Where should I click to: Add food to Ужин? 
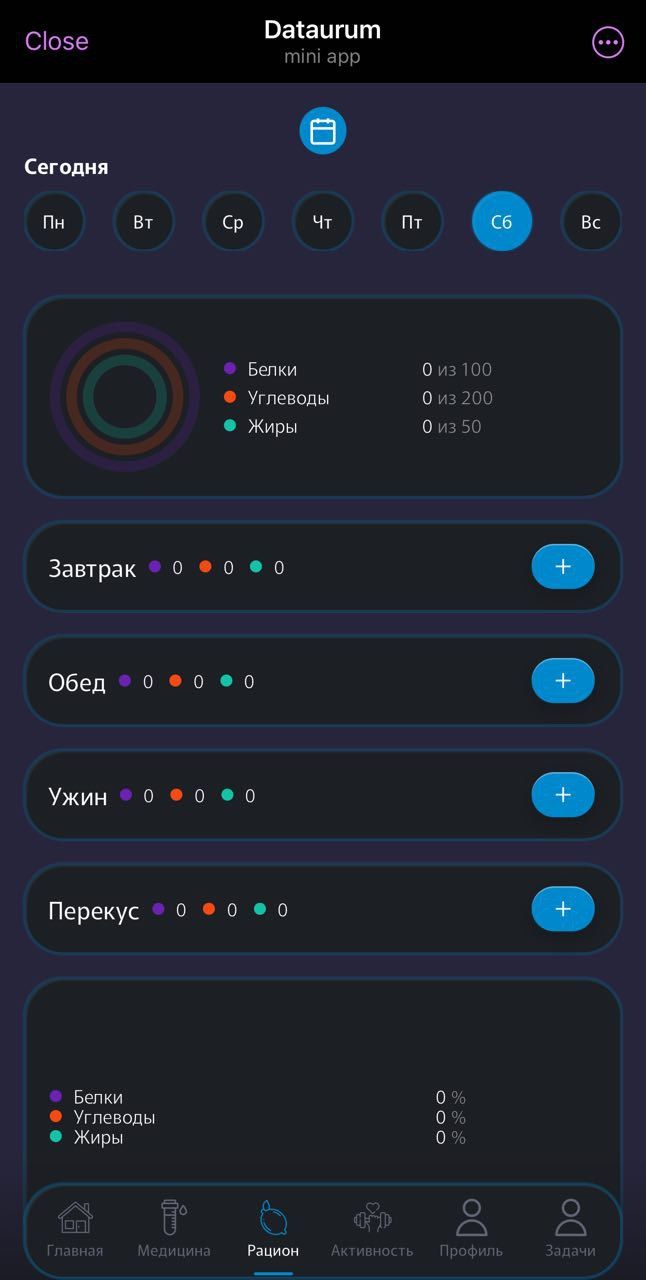coord(562,795)
